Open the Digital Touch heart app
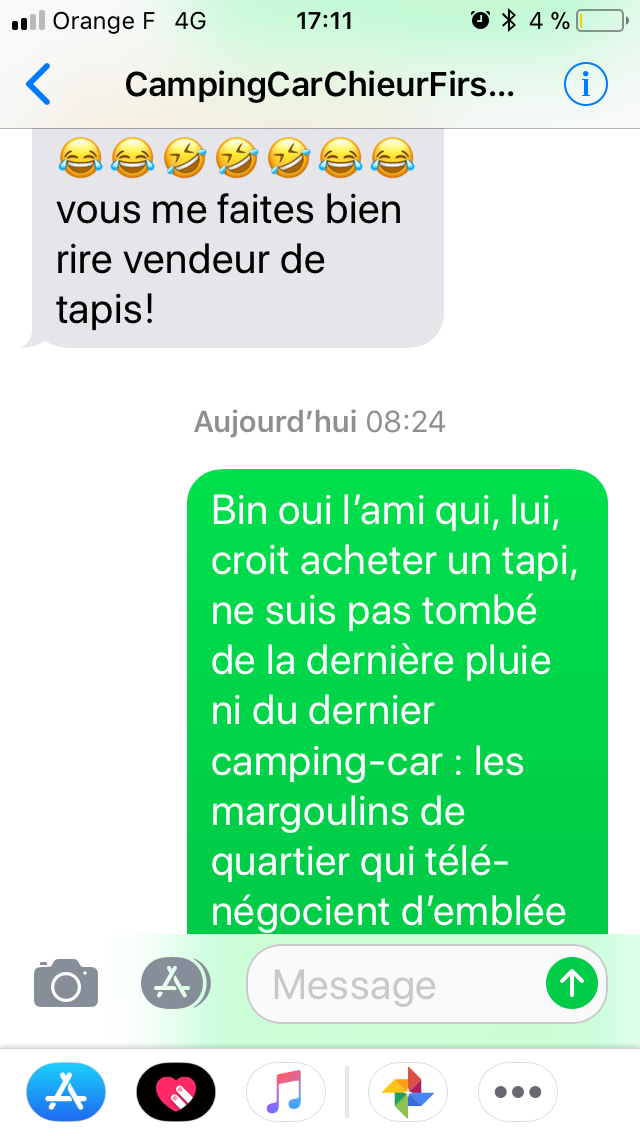Viewport: 640px width, 1136px height. (x=175, y=1091)
